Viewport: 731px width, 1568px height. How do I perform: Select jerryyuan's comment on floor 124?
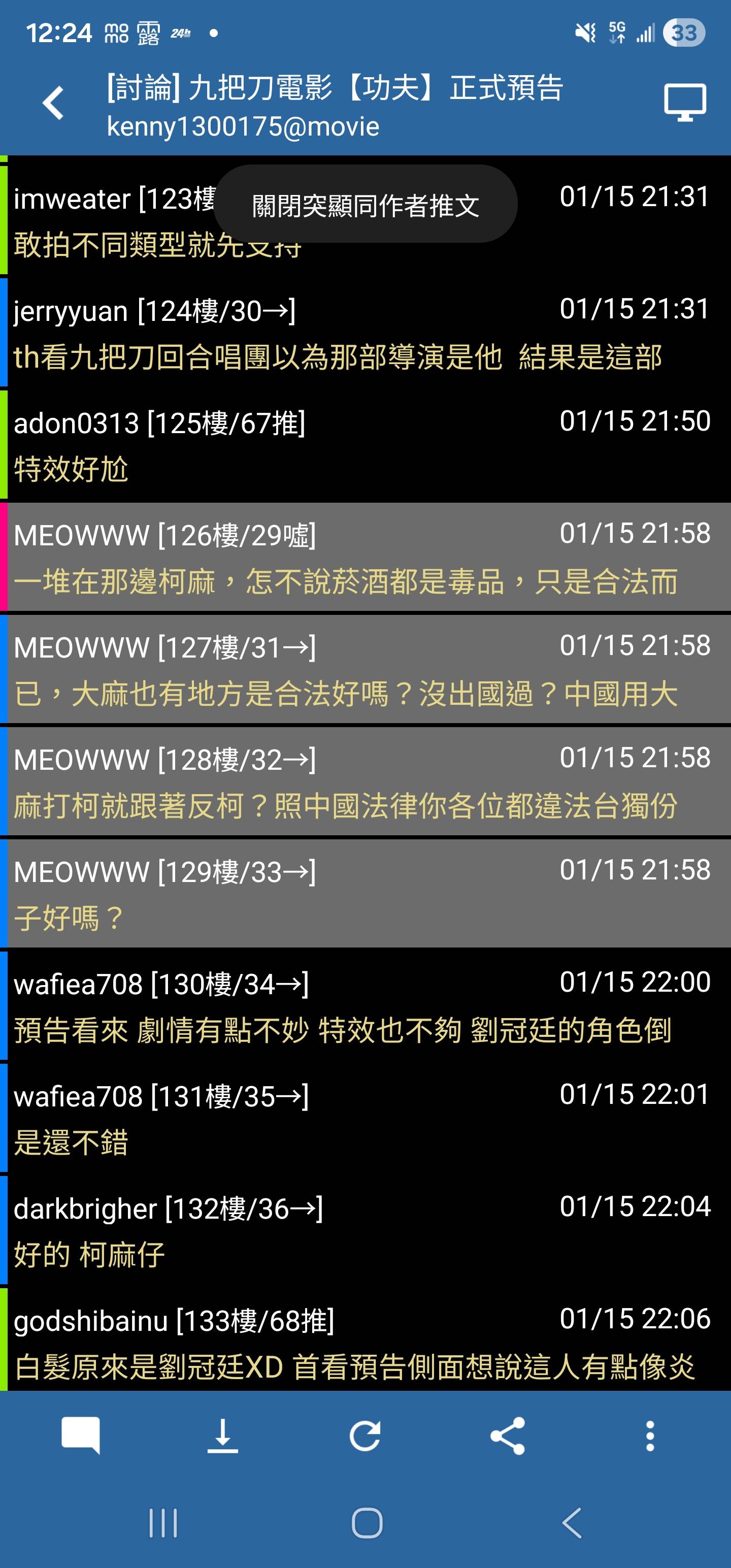coord(365,333)
